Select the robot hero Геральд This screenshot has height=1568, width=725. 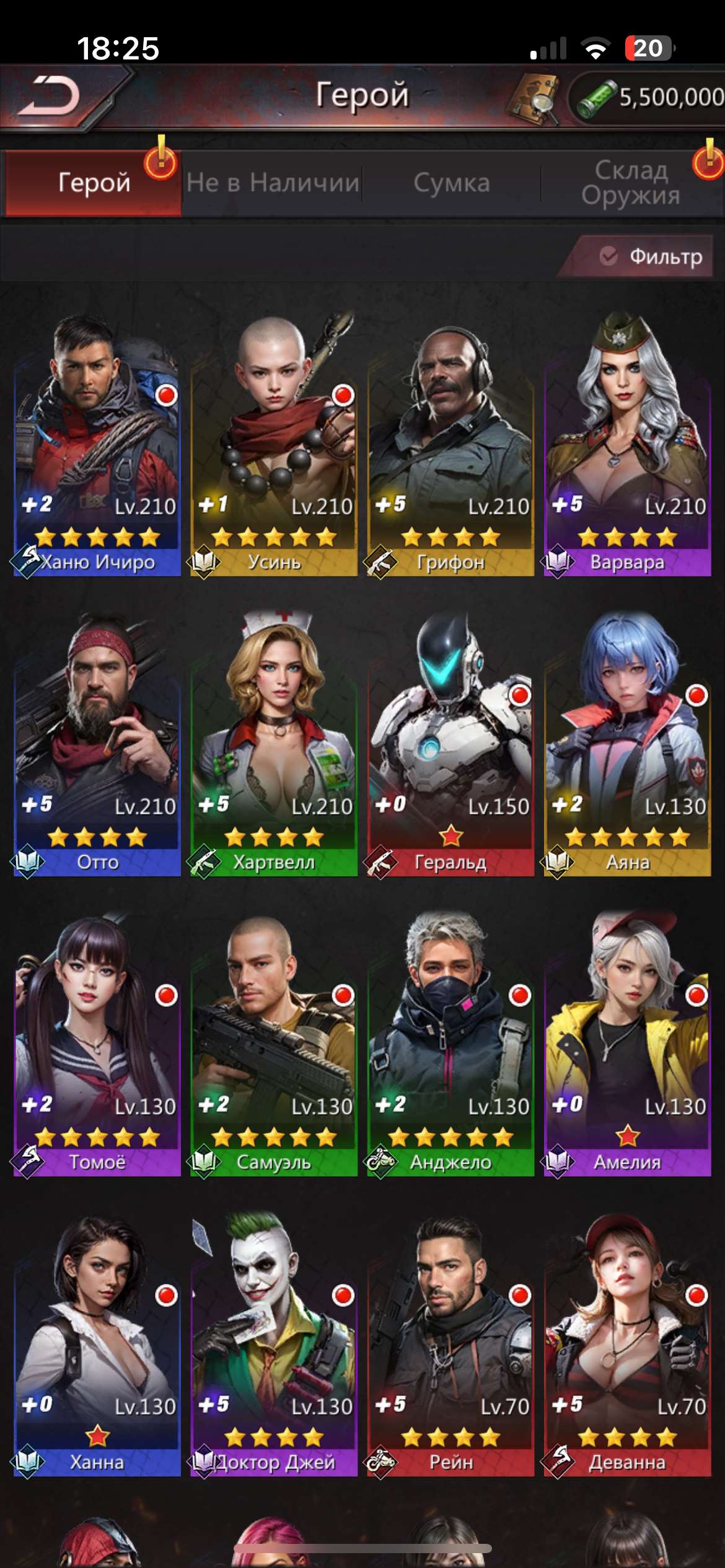point(451,746)
